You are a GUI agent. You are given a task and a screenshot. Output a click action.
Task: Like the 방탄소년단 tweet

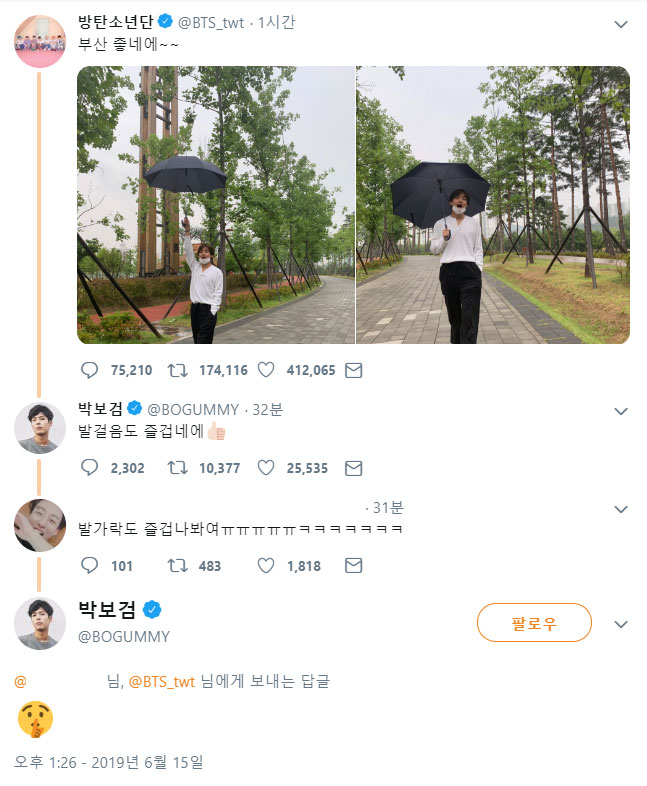pyautogui.click(x=266, y=370)
